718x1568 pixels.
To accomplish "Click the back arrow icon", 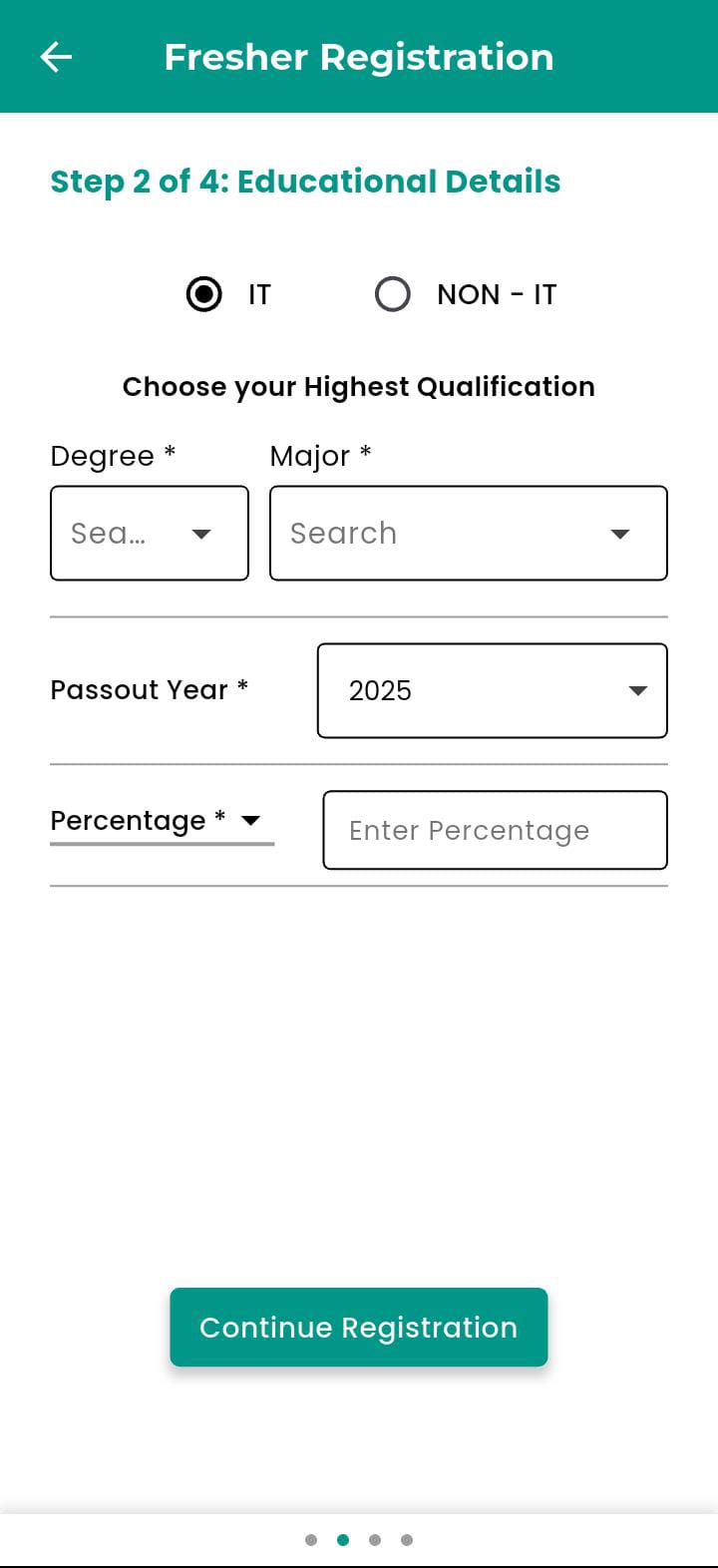I will pos(55,57).
